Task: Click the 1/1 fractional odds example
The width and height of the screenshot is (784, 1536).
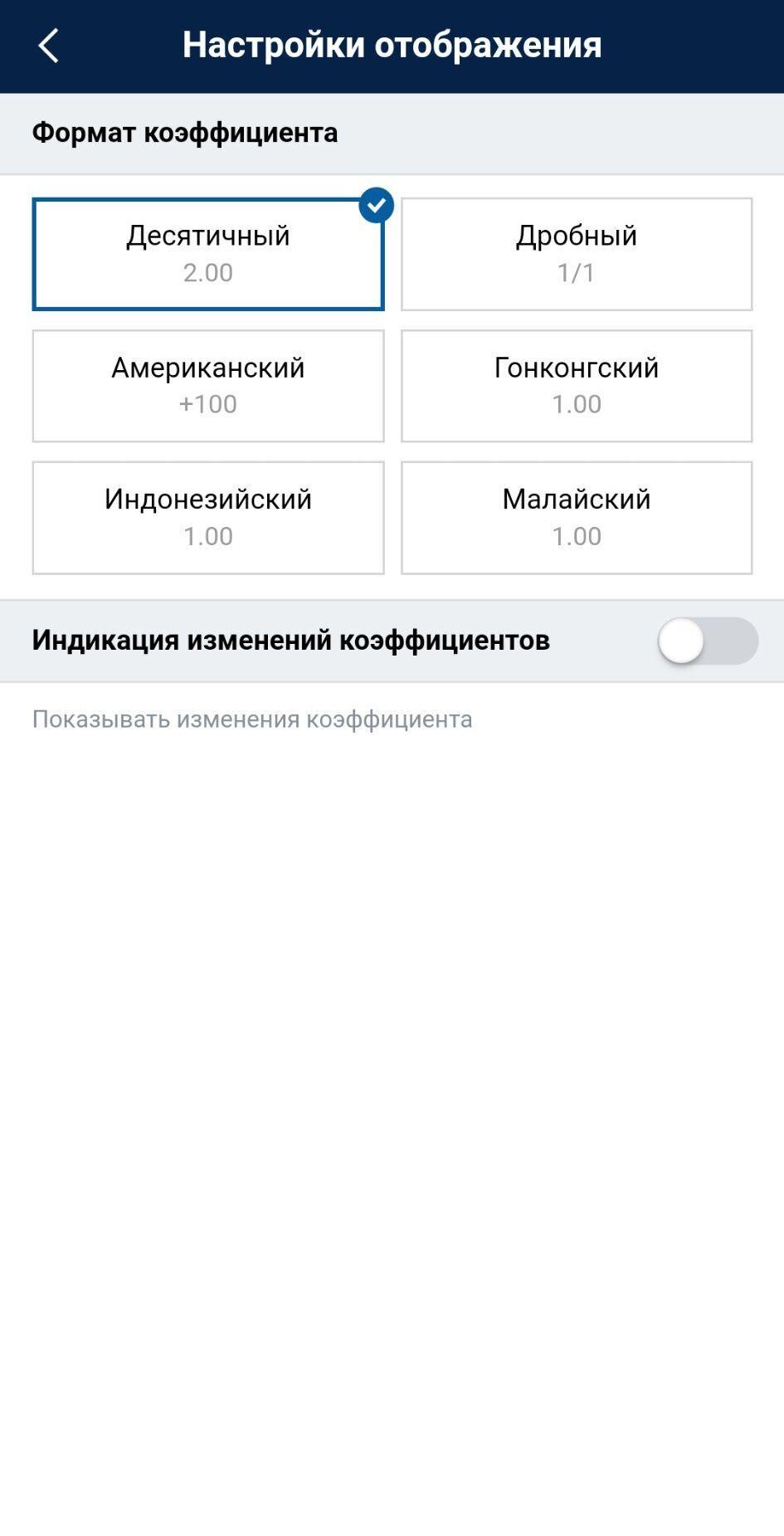Action: (x=576, y=271)
